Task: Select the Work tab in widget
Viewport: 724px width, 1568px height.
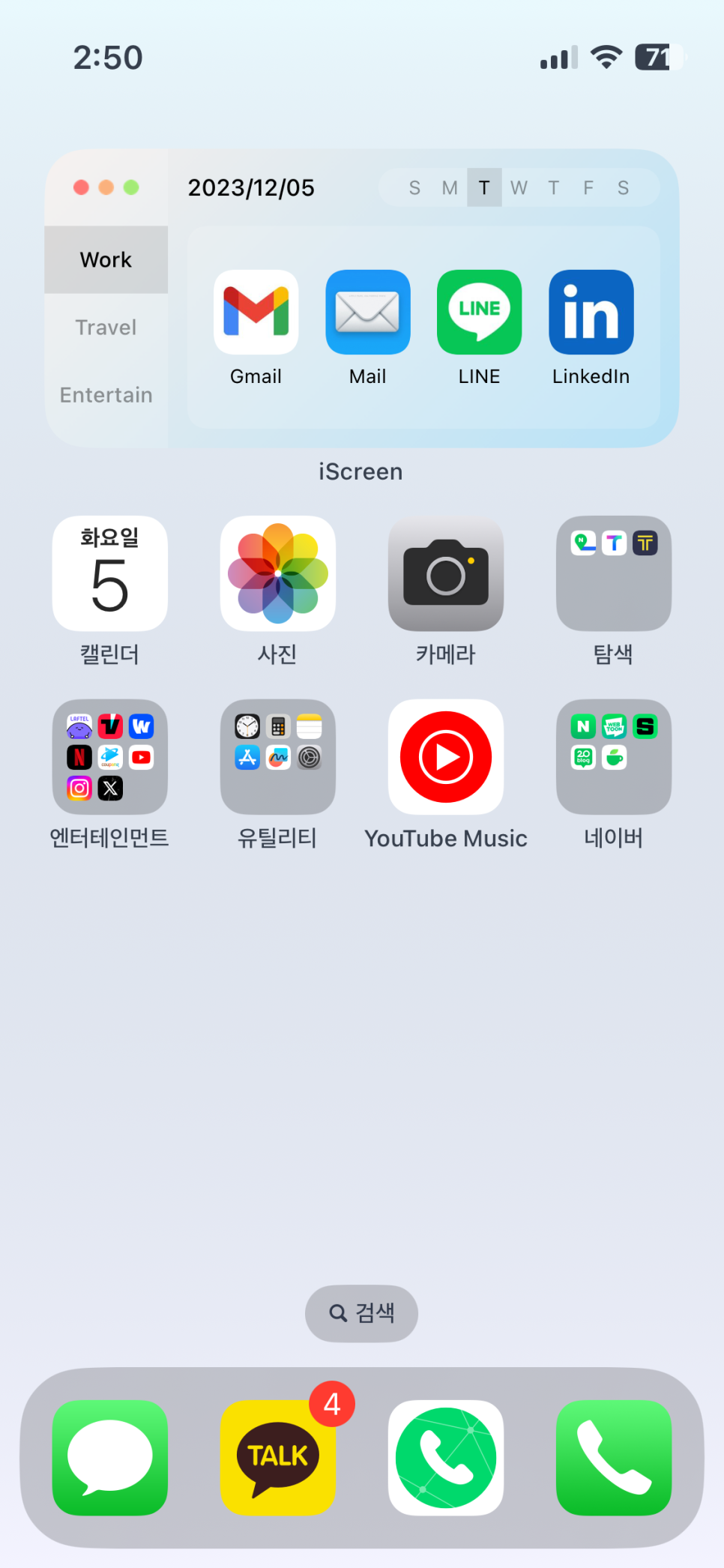Action: tap(106, 260)
